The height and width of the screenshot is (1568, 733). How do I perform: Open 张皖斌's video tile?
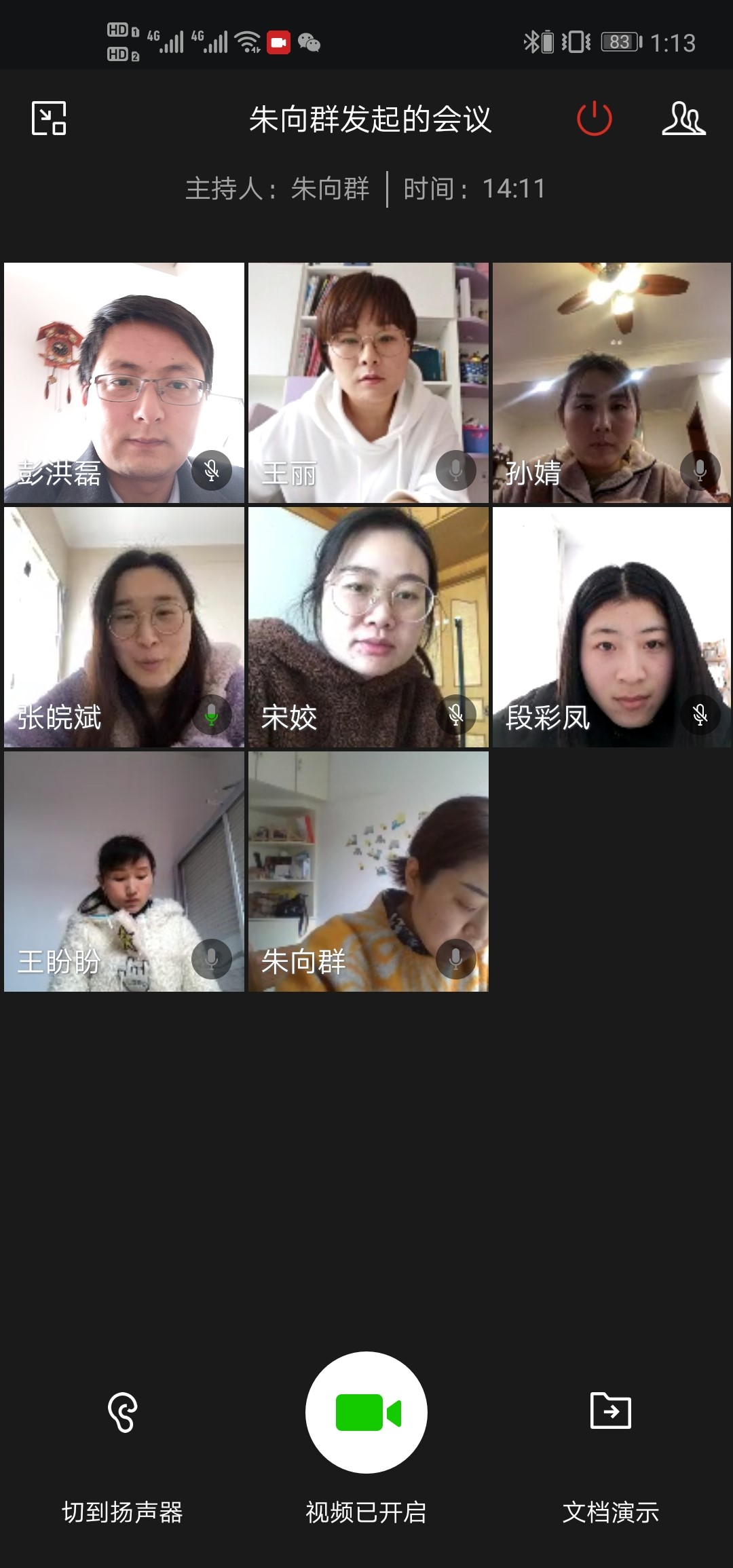pyautogui.click(x=124, y=627)
